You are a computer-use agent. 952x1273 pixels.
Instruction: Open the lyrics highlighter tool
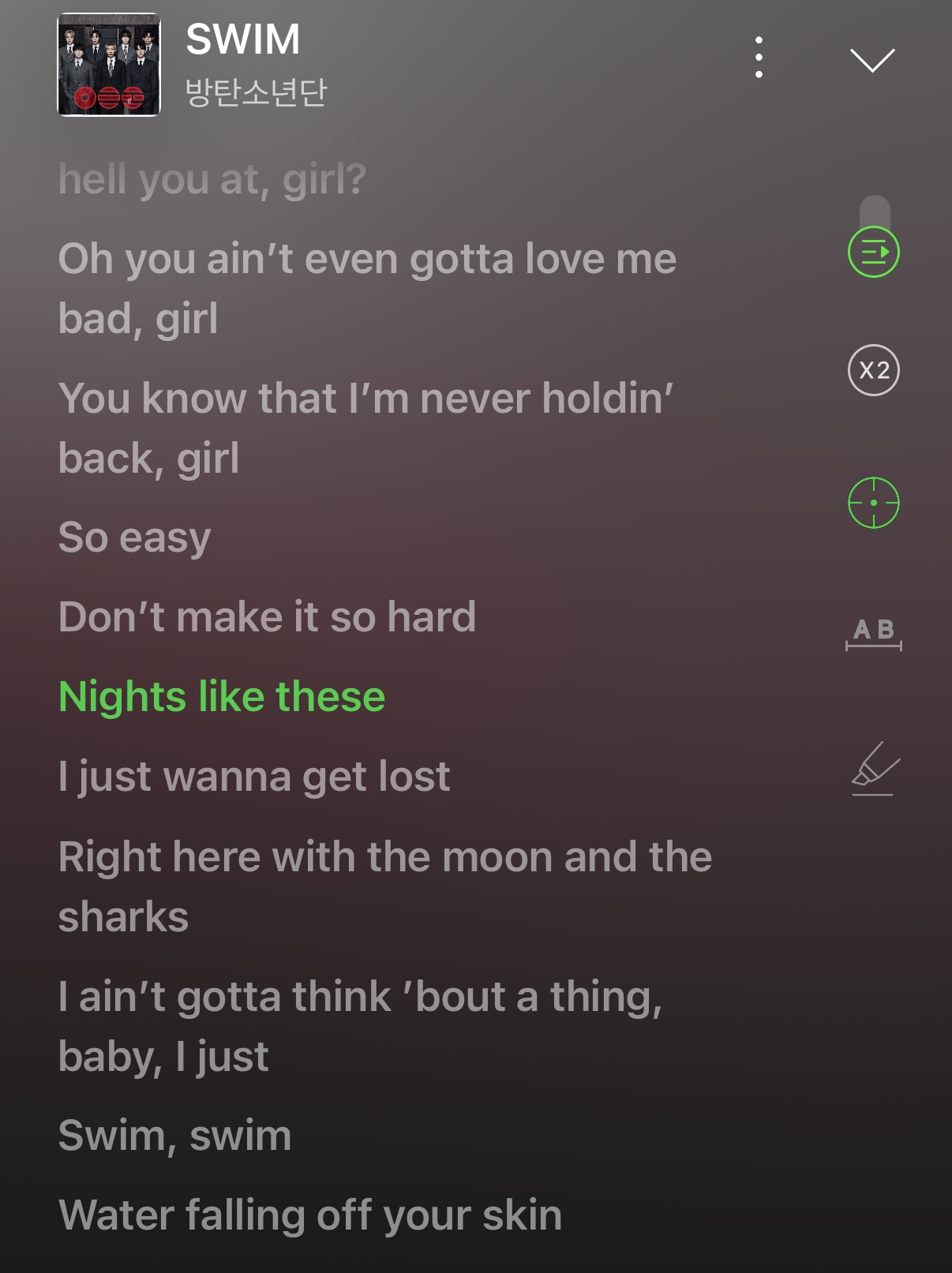pyautogui.click(x=875, y=769)
